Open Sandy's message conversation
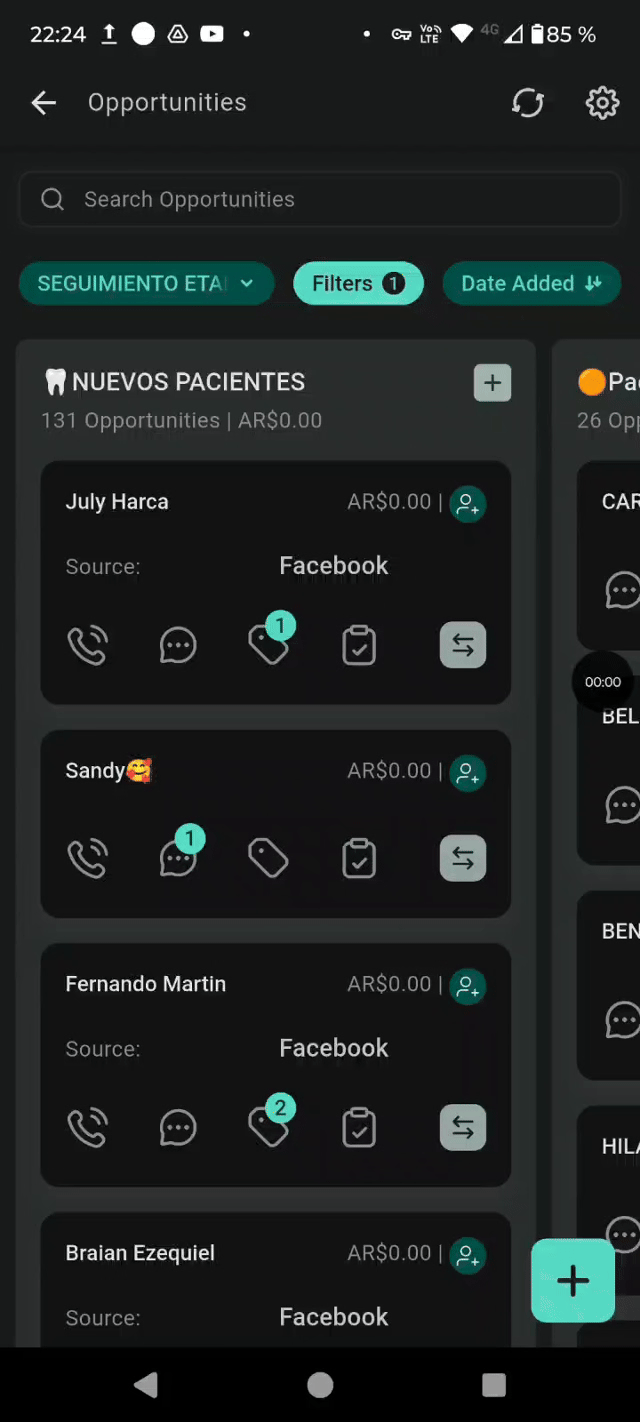Image resolution: width=640 pixels, height=1422 pixels. click(180, 855)
